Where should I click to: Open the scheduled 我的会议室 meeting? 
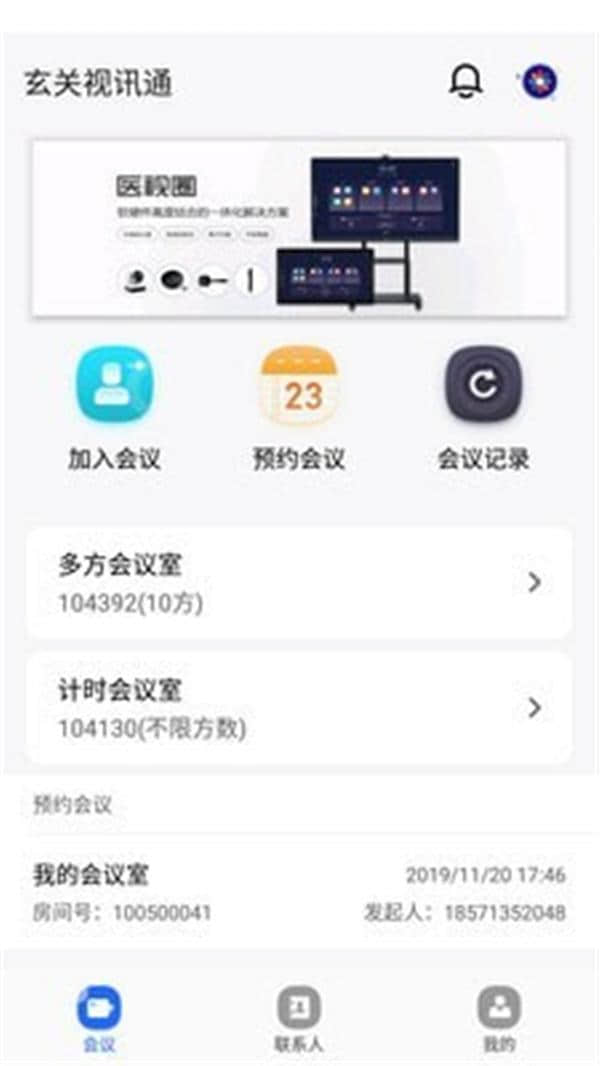(299, 893)
